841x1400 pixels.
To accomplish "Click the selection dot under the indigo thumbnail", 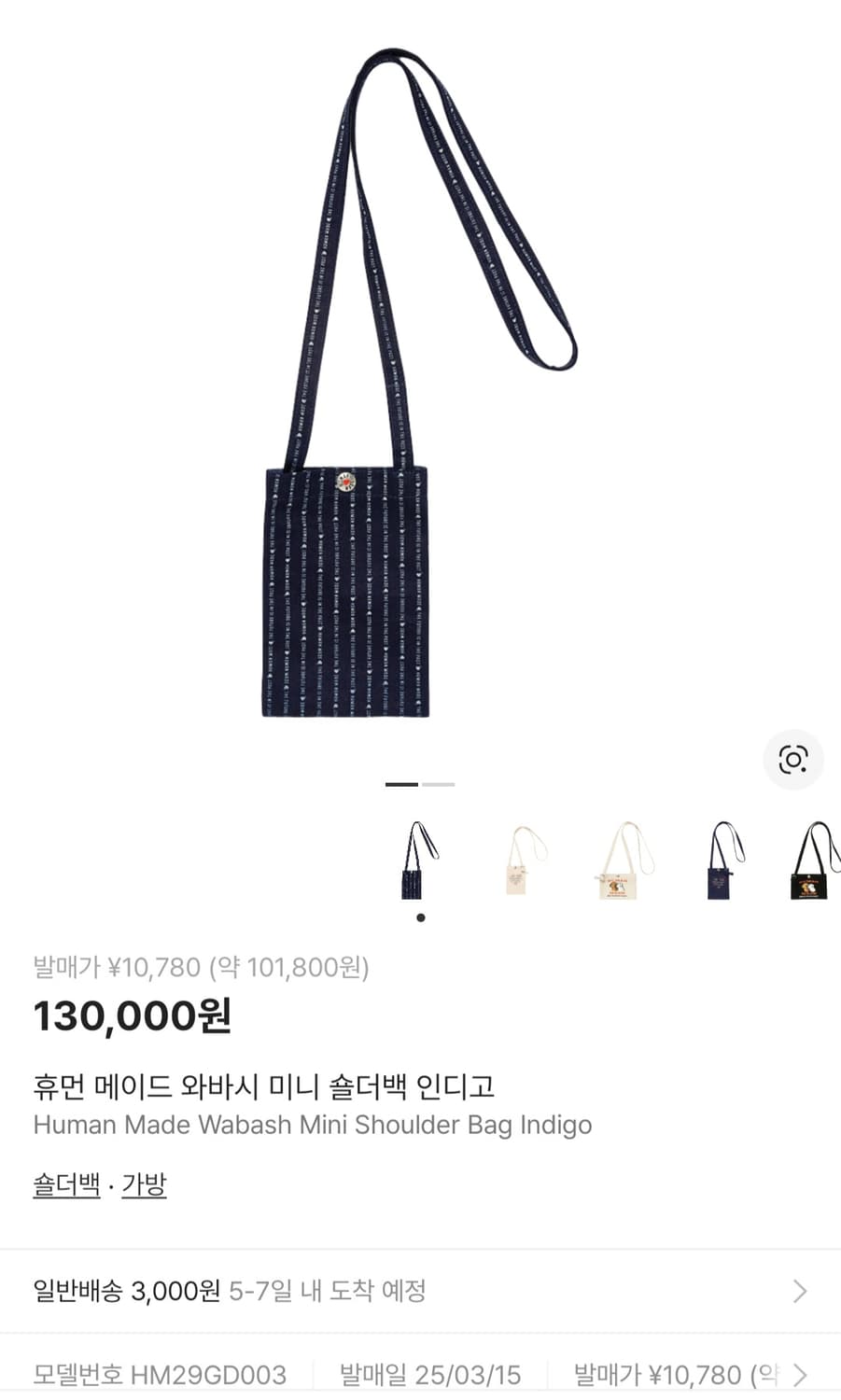I will click(x=421, y=917).
